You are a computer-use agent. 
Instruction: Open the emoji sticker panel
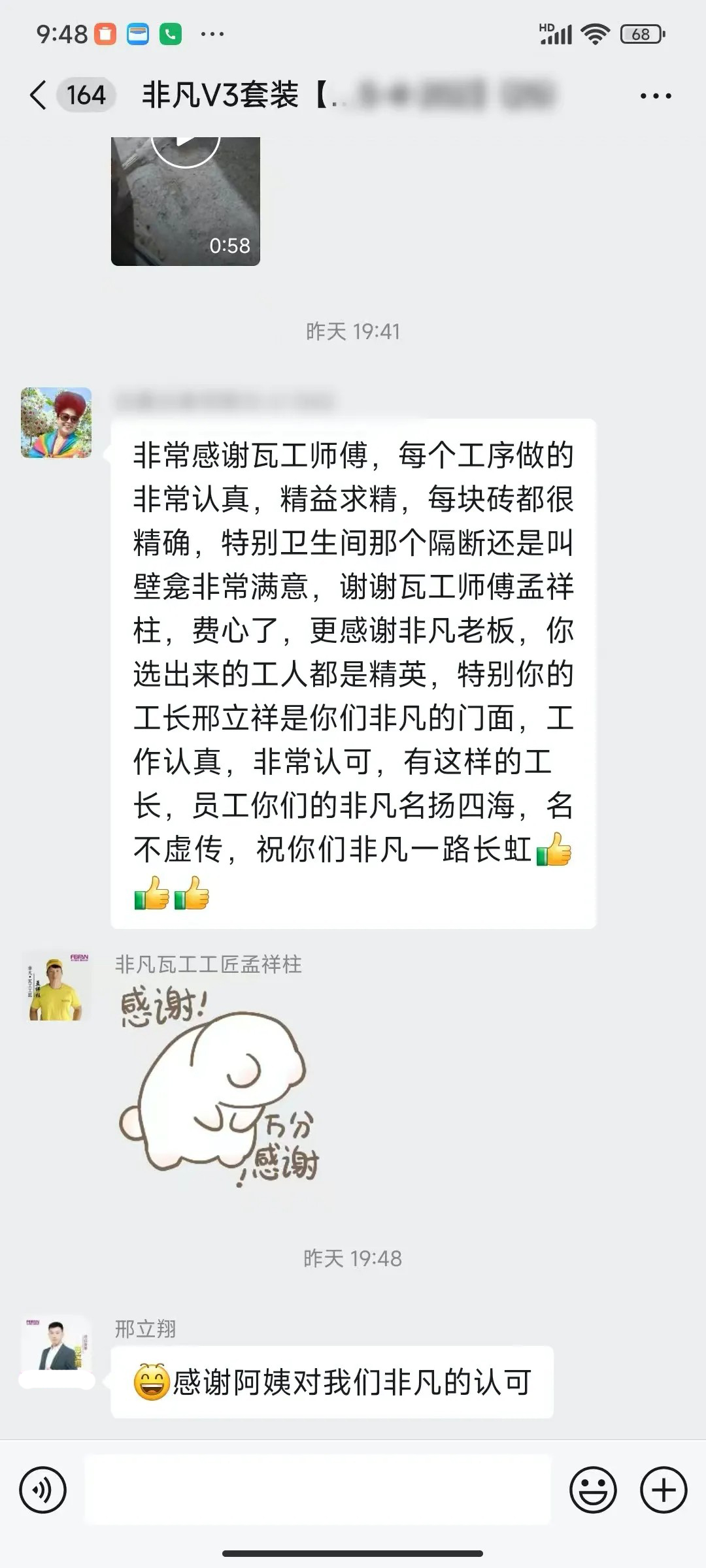pyautogui.click(x=593, y=1490)
